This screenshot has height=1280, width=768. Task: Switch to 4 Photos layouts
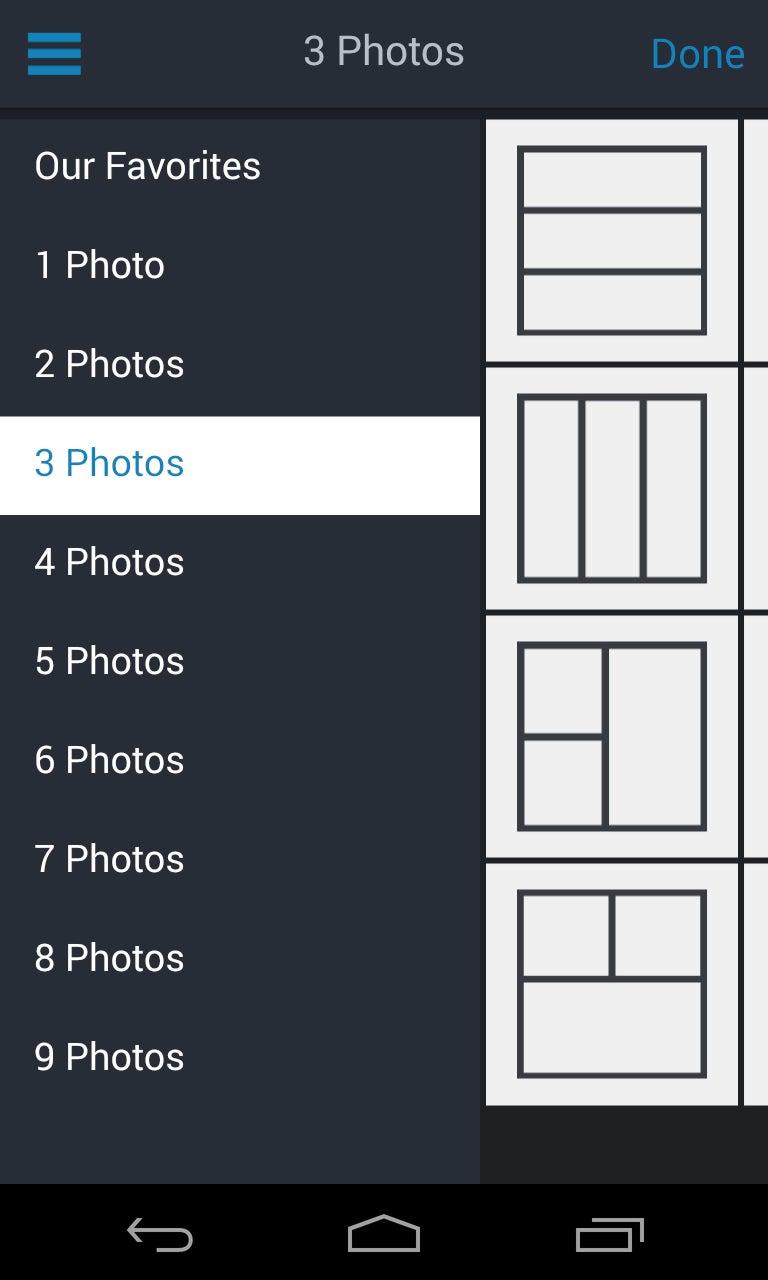pyautogui.click(x=110, y=562)
